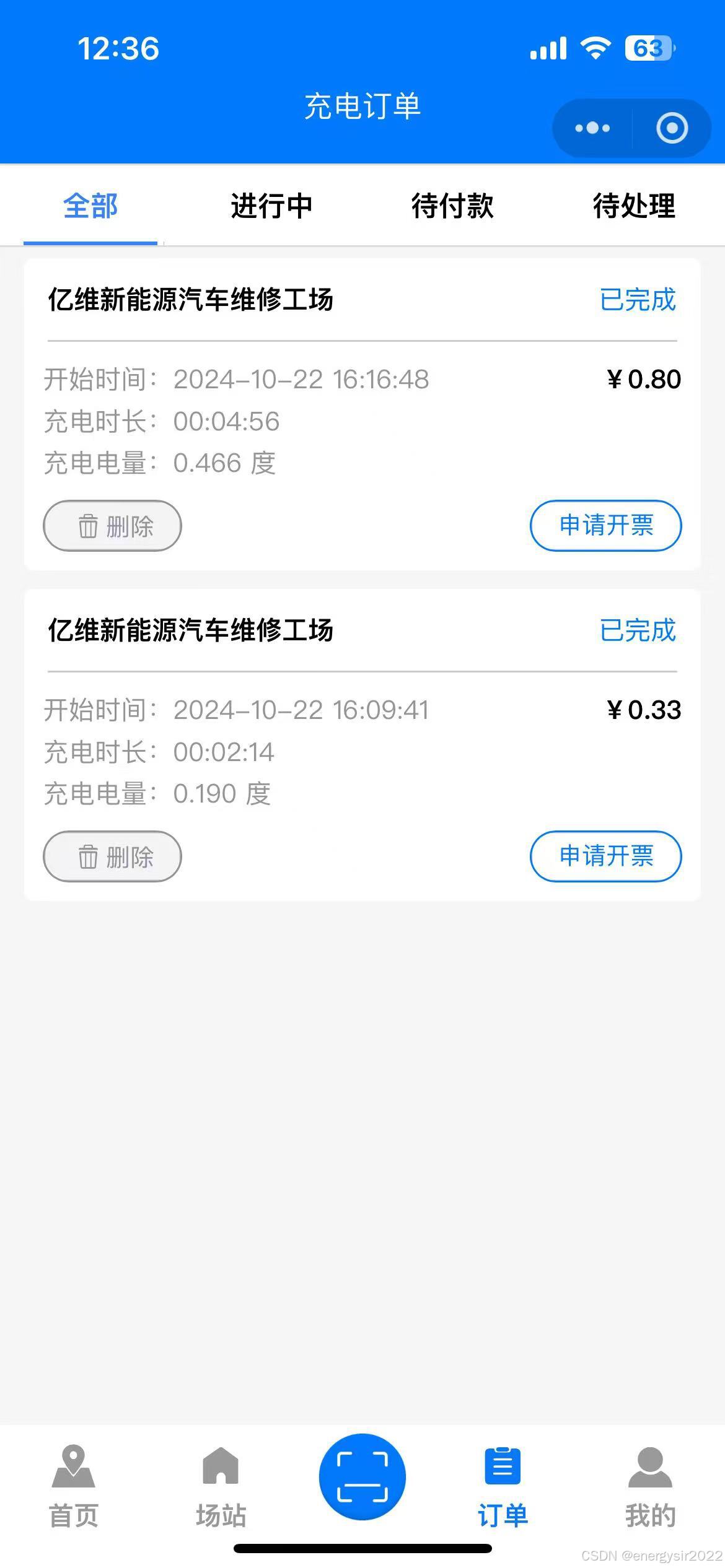Tap the scan QR code button

[362, 1477]
